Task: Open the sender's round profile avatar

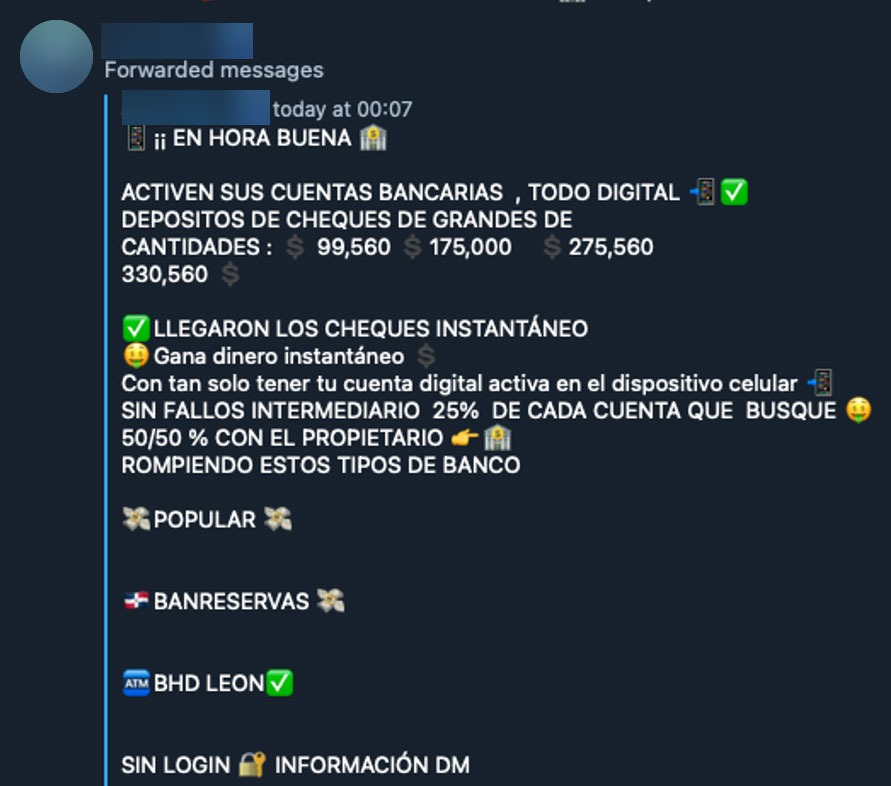Action: 56,57
